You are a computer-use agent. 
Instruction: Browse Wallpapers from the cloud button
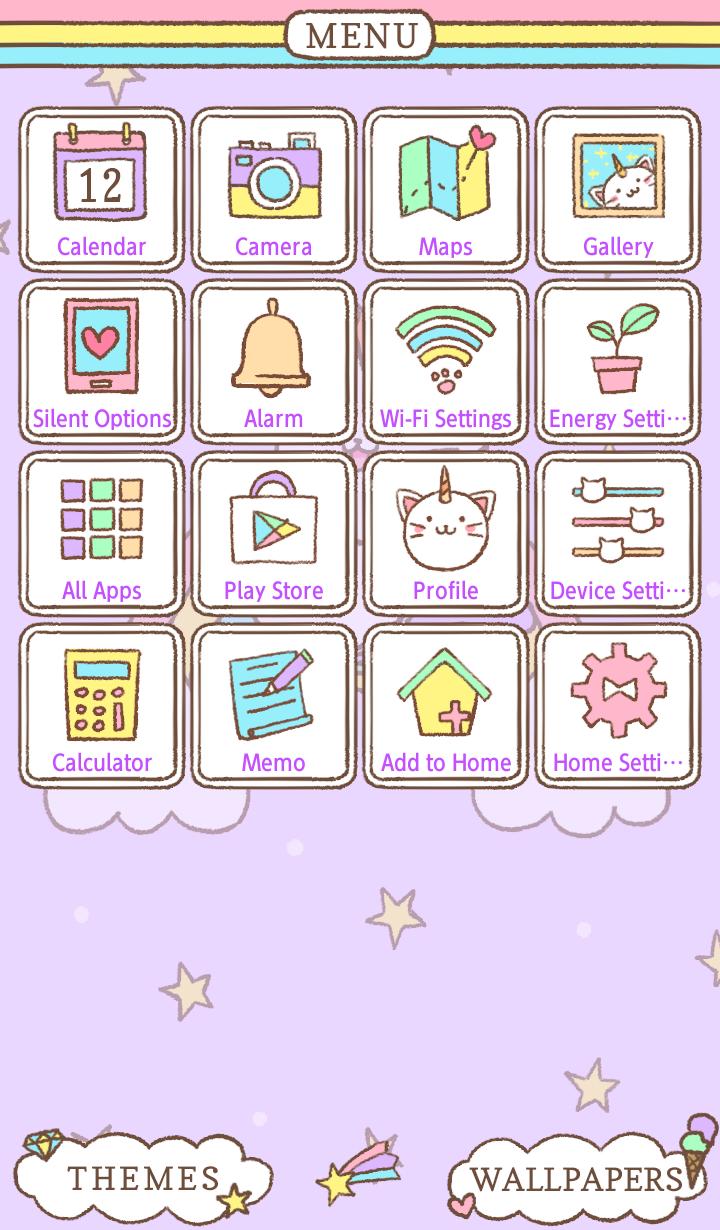pos(575,1179)
